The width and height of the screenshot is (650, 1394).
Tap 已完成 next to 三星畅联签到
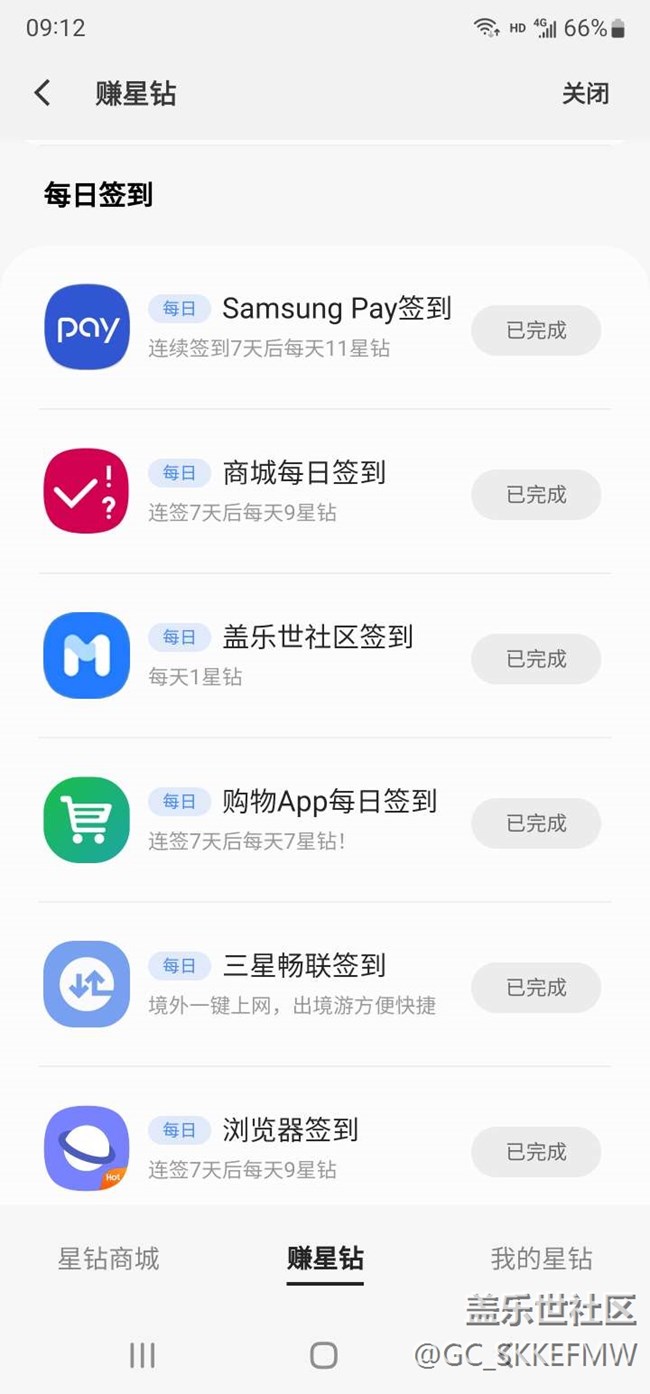[536, 987]
